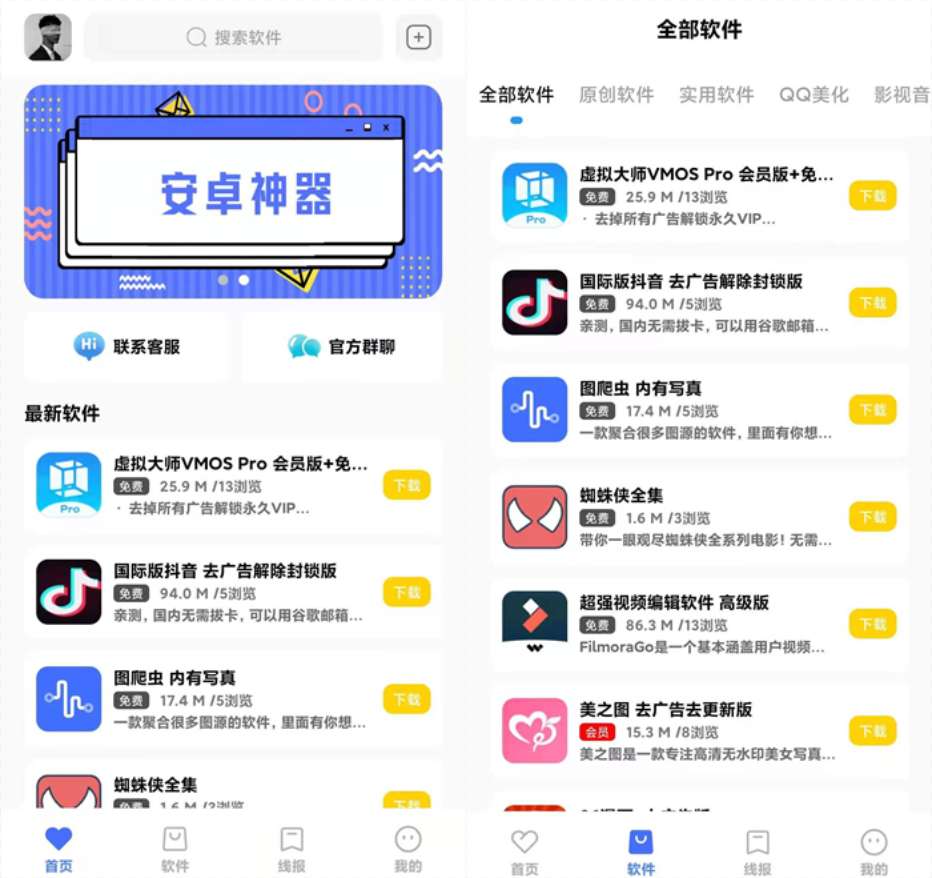Open the 超强视频编辑软件 高级版 details
Image resolution: width=932 pixels, height=878 pixels.
pos(674,603)
